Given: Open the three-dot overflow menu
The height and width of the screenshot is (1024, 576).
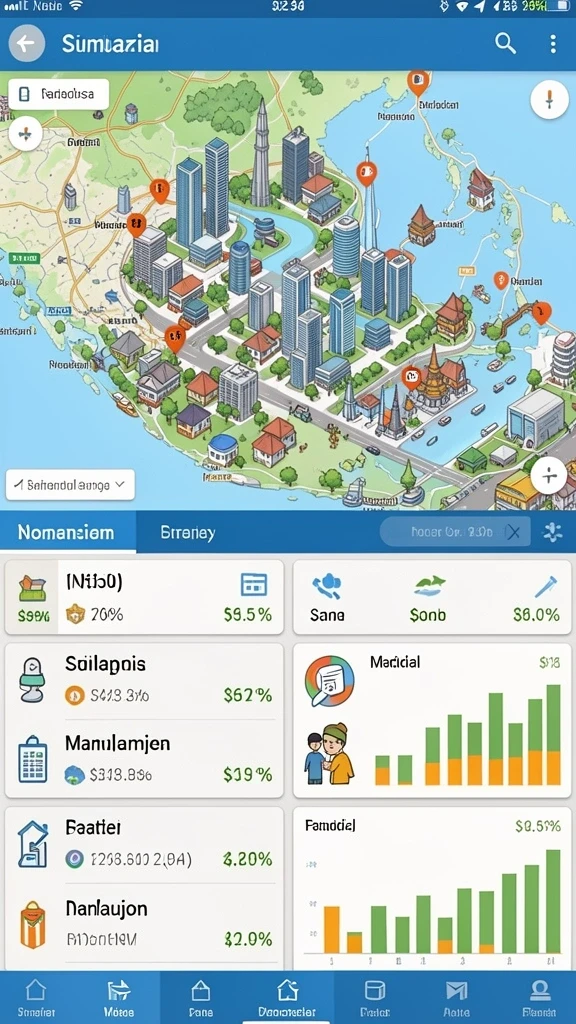Looking at the screenshot, I should pos(552,44).
